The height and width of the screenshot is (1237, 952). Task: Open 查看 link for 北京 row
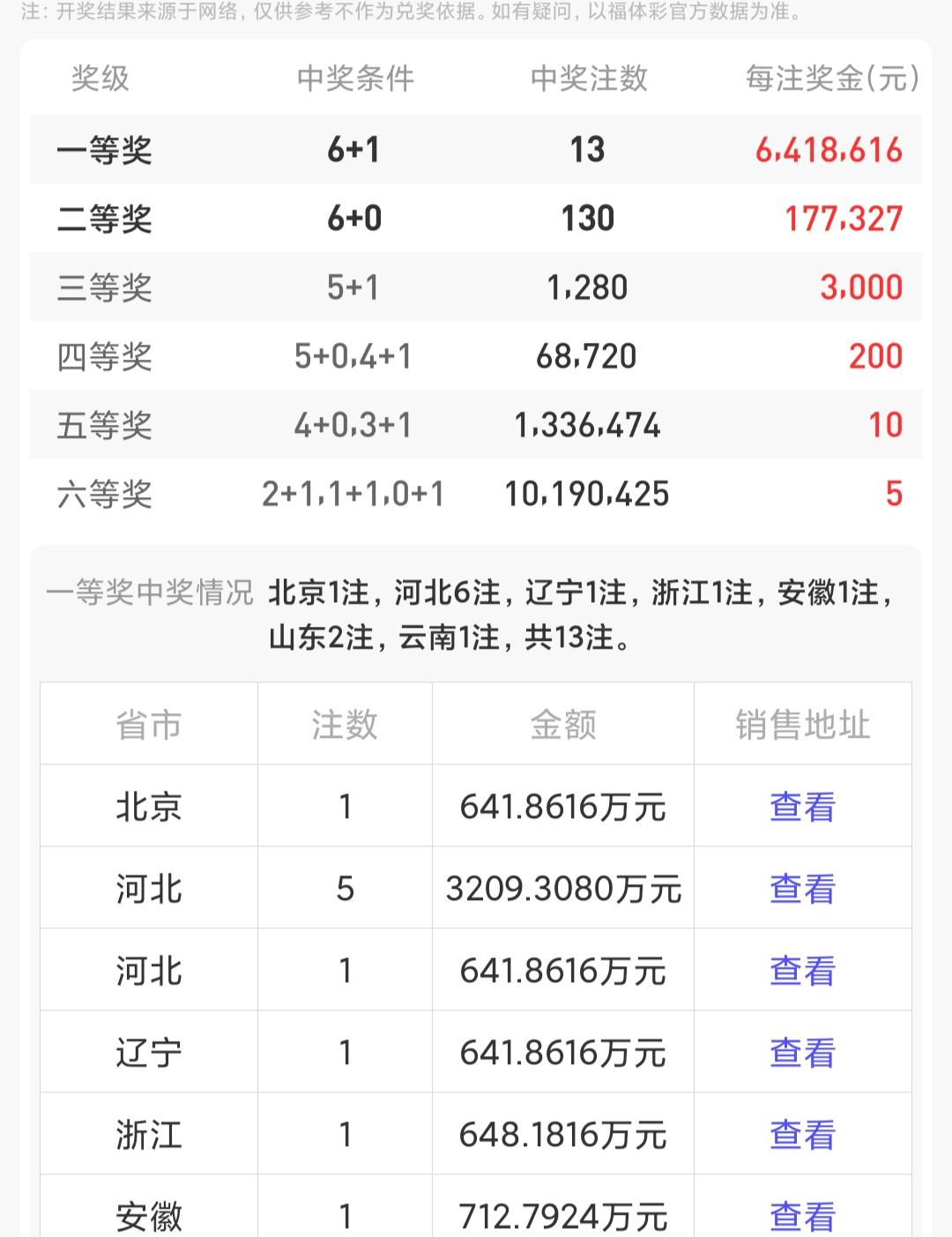click(x=801, y=807)
